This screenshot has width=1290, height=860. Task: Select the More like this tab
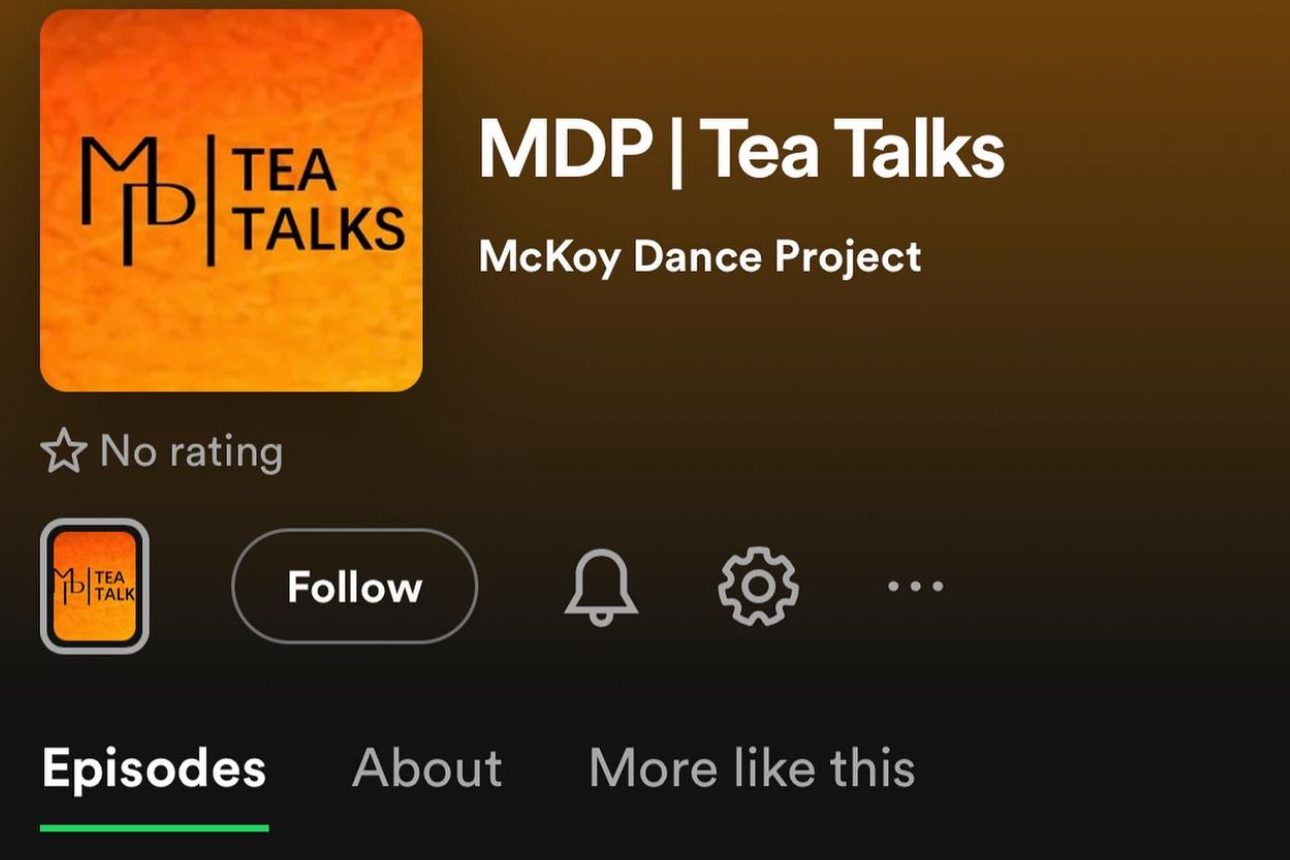click(x=751, y=768)
